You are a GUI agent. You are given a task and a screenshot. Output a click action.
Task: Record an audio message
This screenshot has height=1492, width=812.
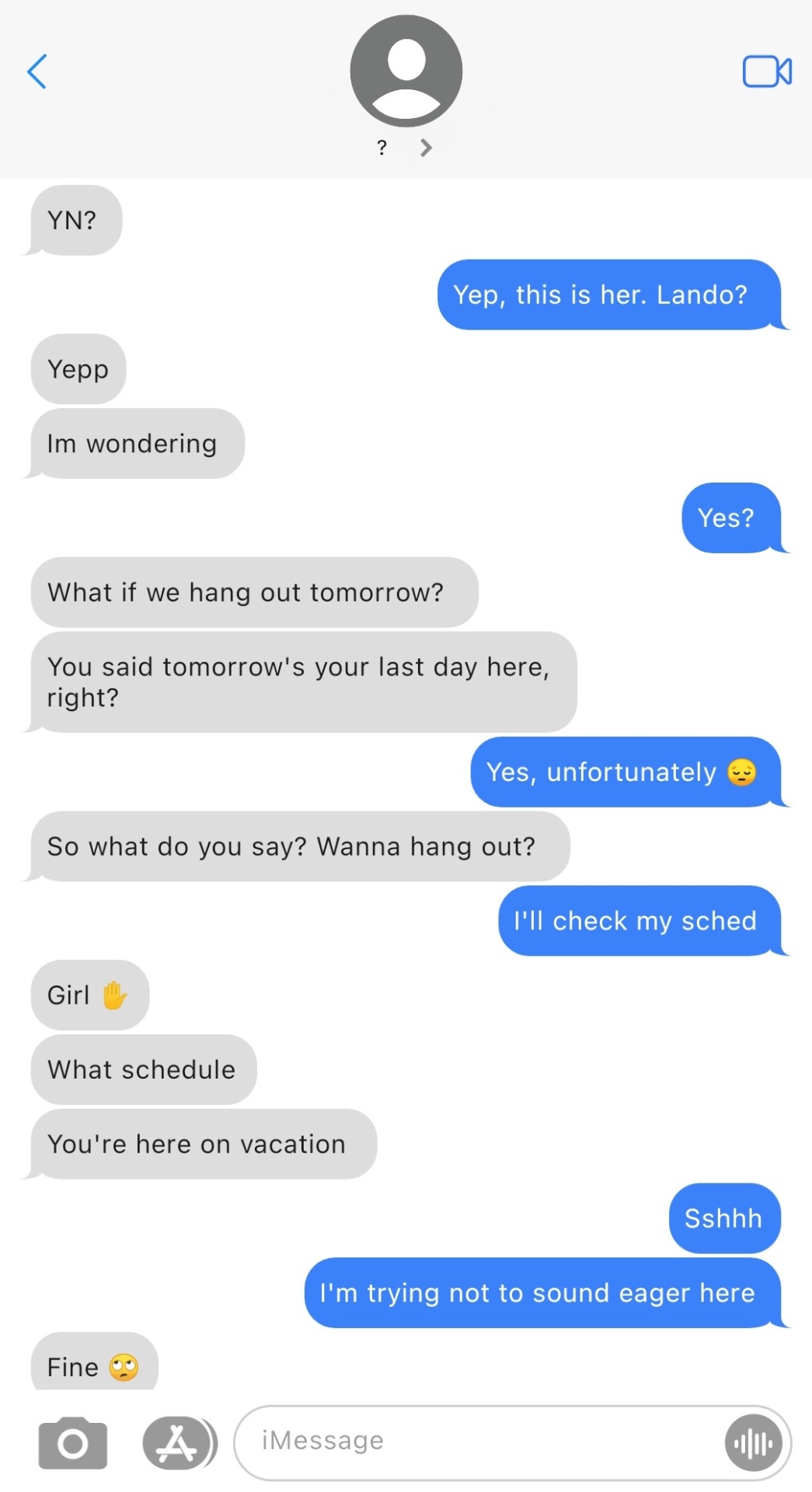[x=753, y=1443]
